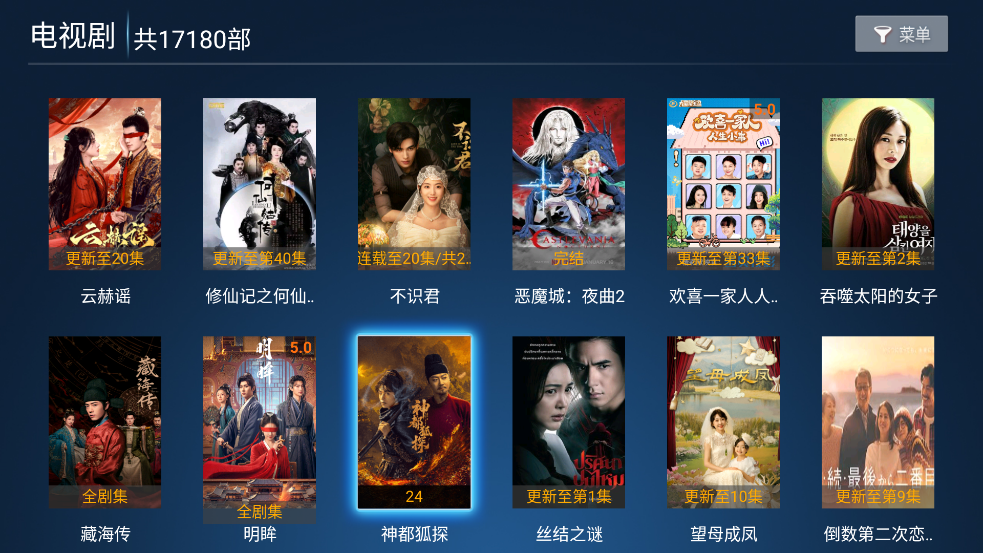
Task: Select 吞噬太阳的女子 drama
Action: pos(877,184)
